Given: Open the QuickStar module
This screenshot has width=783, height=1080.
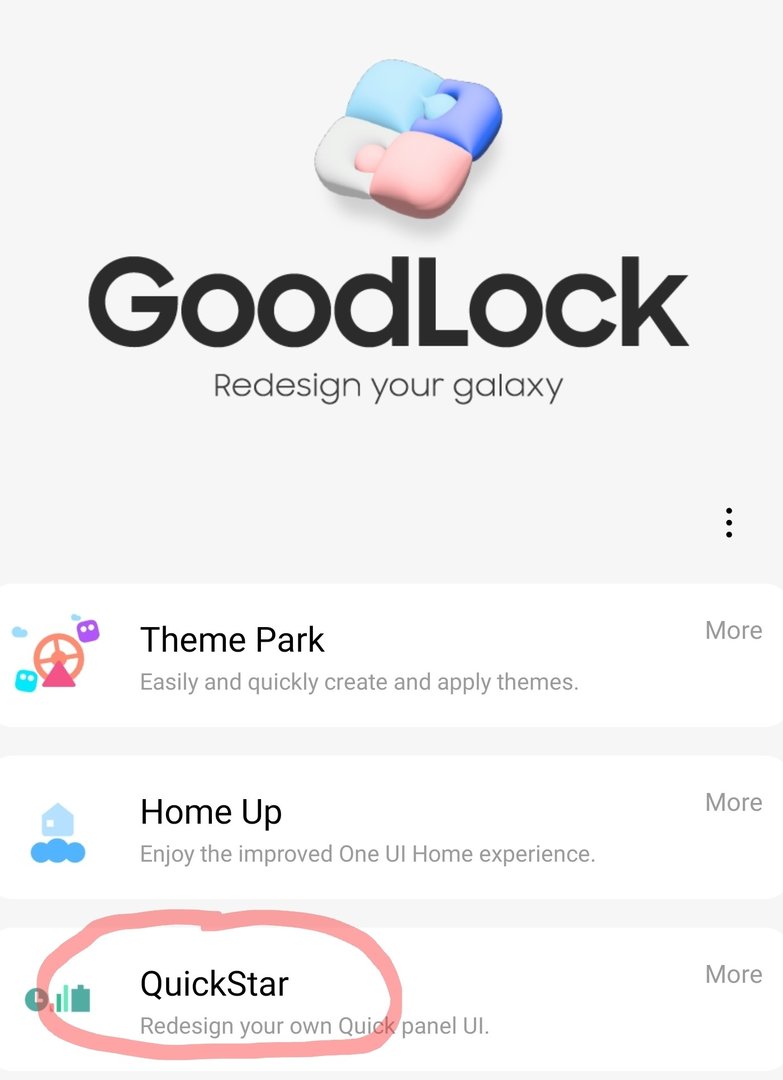Looking at the screenshot, I should click(x=214, y=984).
